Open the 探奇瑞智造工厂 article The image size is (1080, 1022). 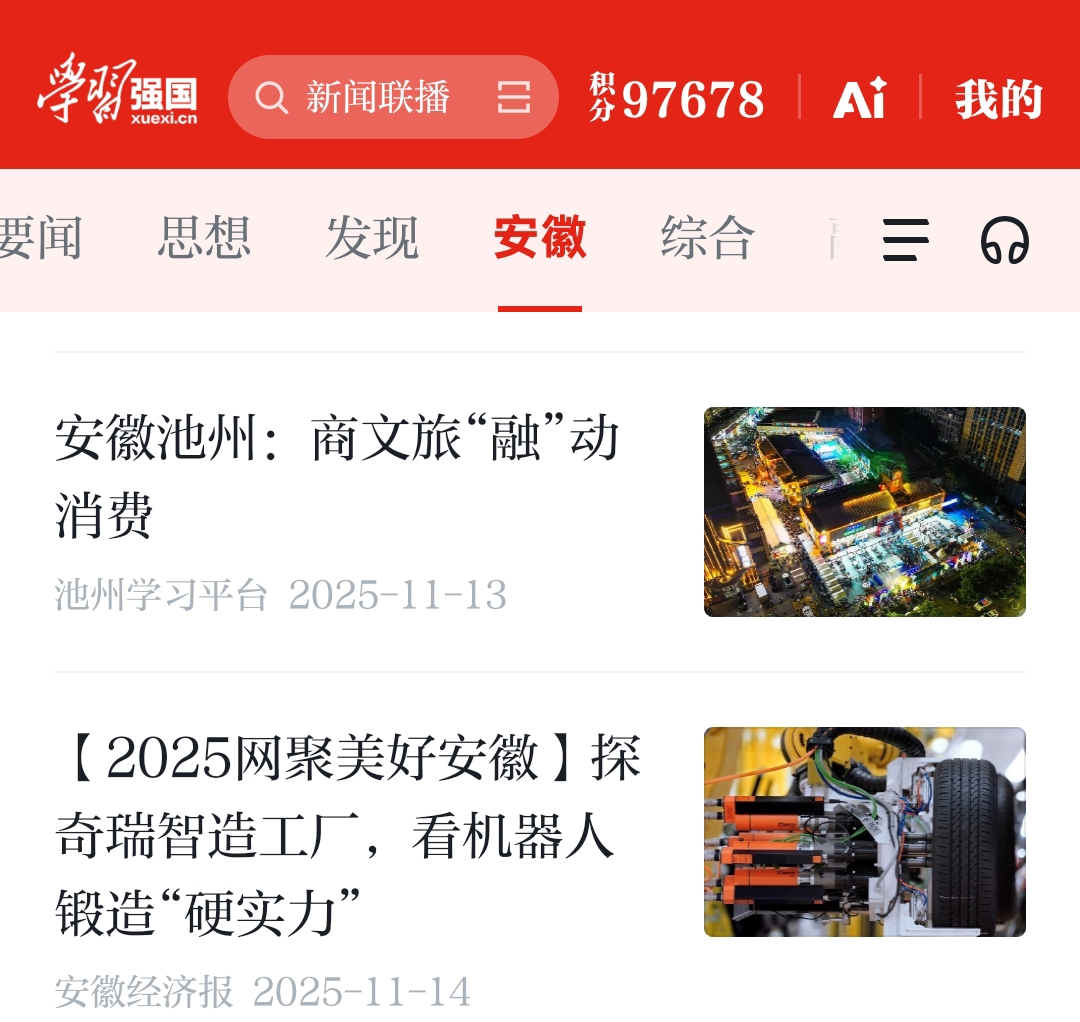coord(348,835)
